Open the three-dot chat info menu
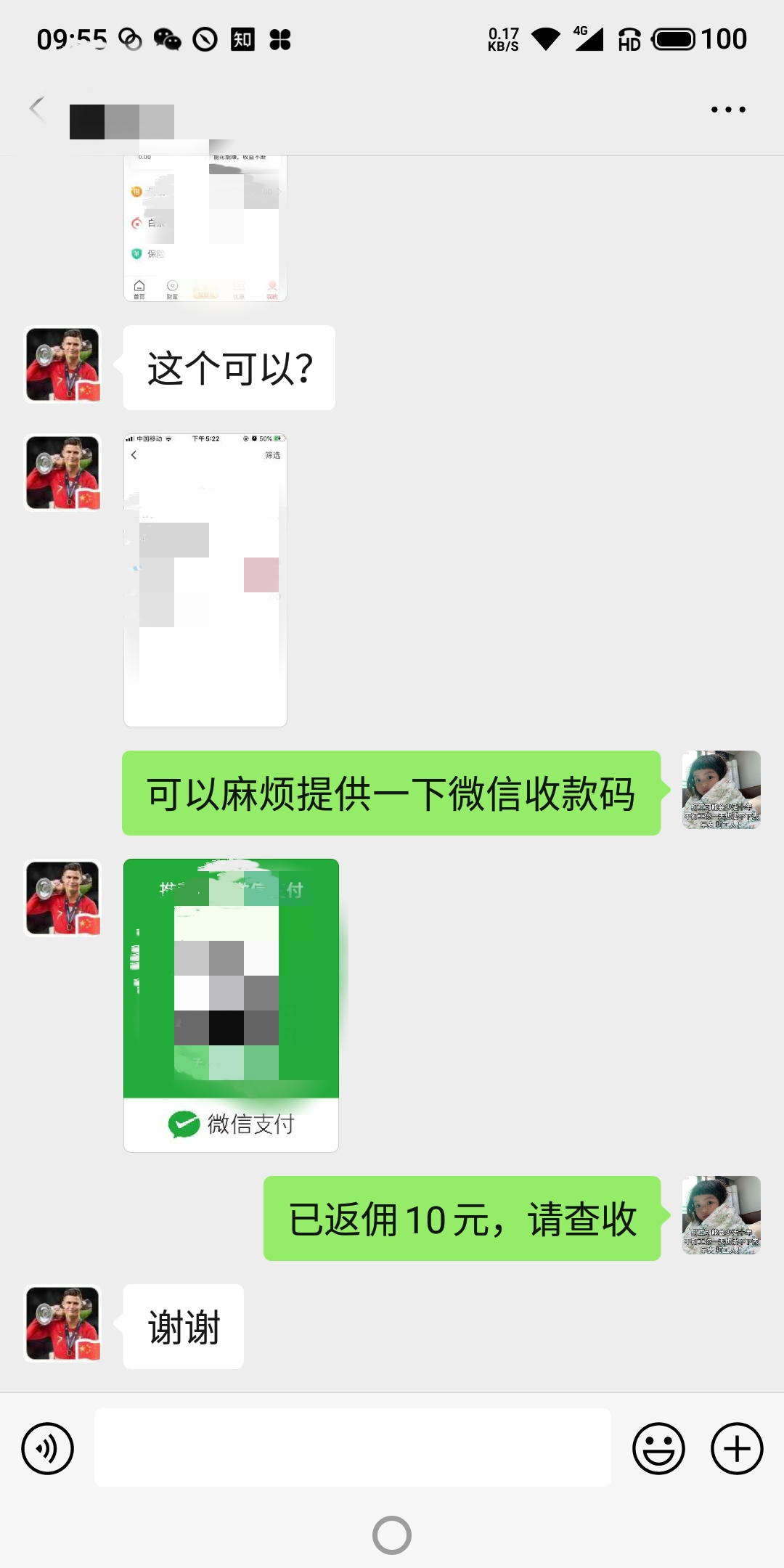 728,110
